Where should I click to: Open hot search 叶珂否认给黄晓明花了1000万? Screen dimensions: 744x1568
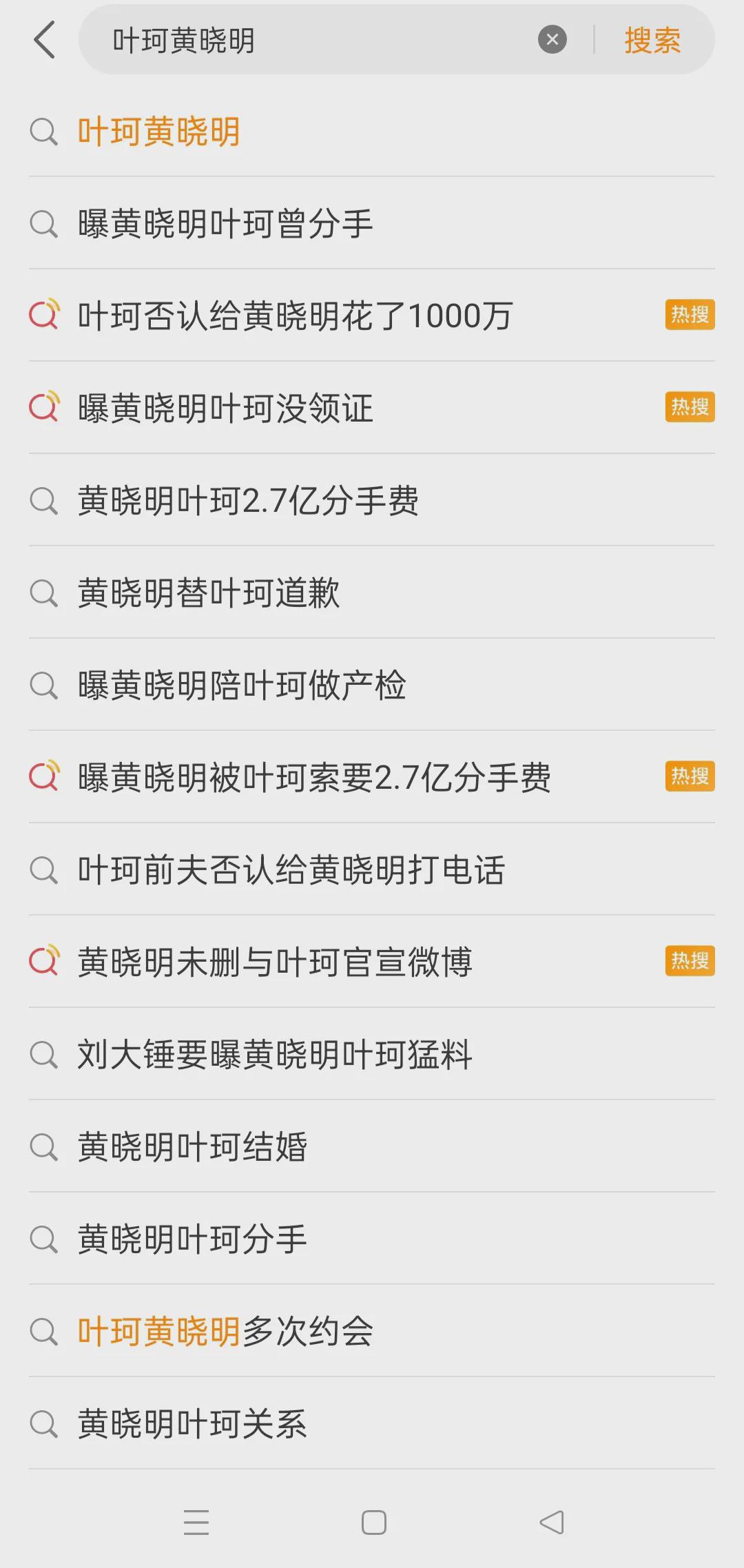296,316
